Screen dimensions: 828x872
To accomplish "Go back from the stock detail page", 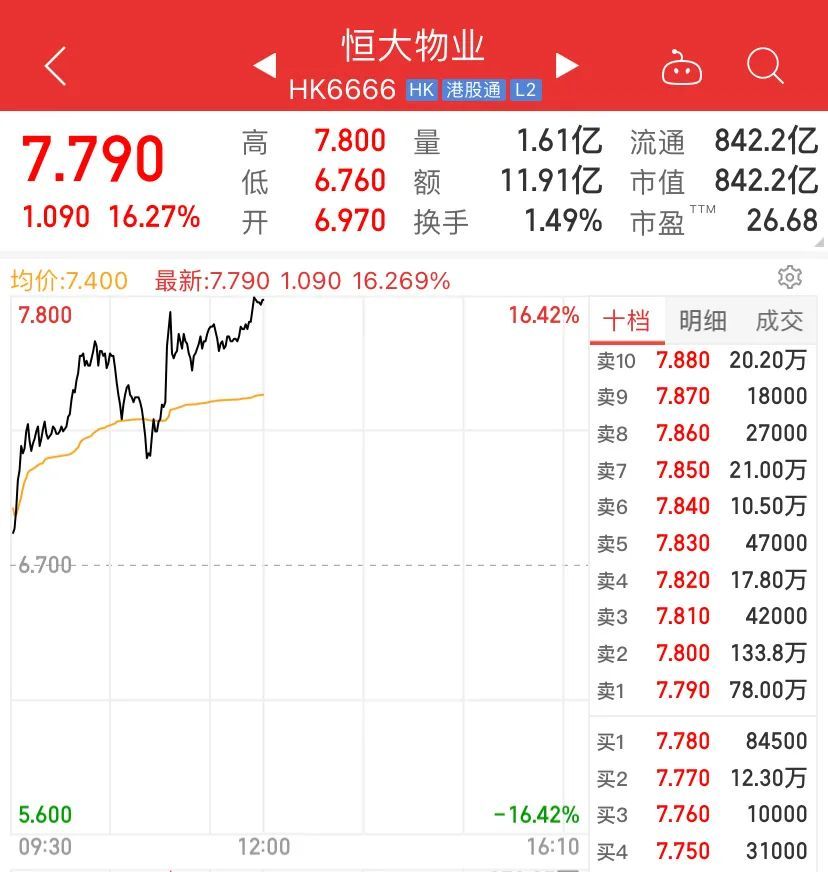I will point(56,66).
